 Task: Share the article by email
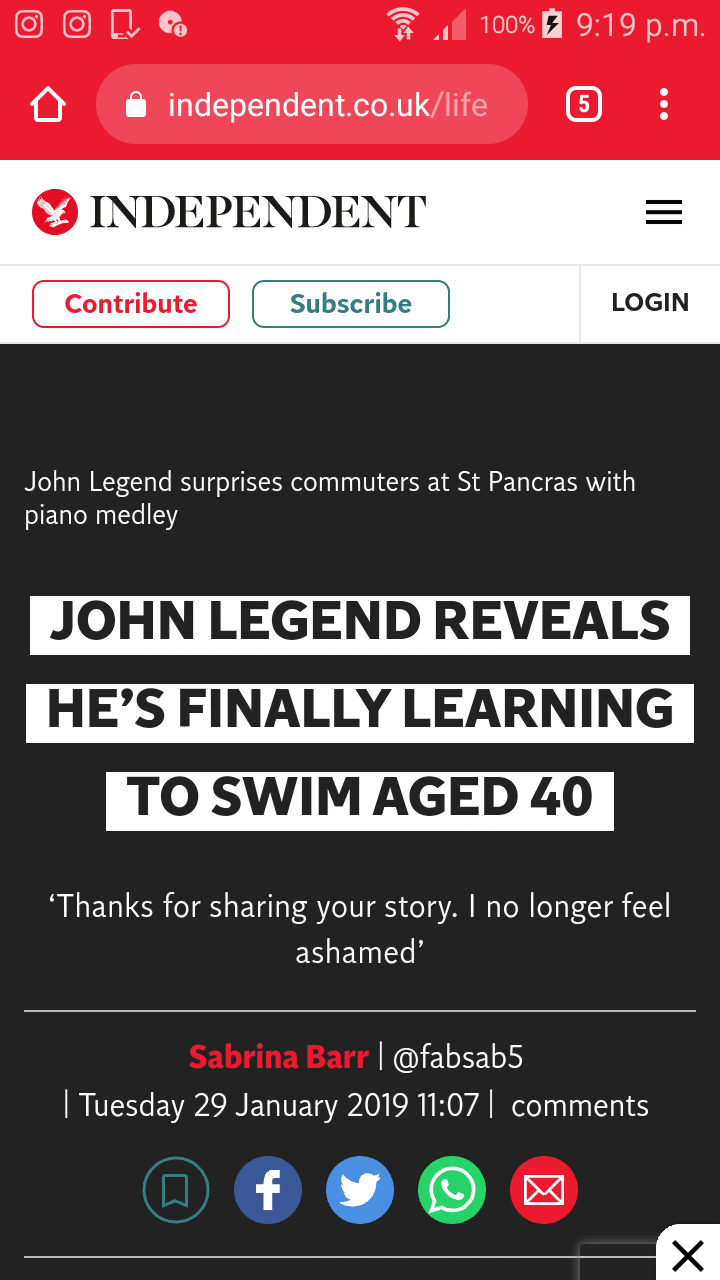[x=544, y=1190]
